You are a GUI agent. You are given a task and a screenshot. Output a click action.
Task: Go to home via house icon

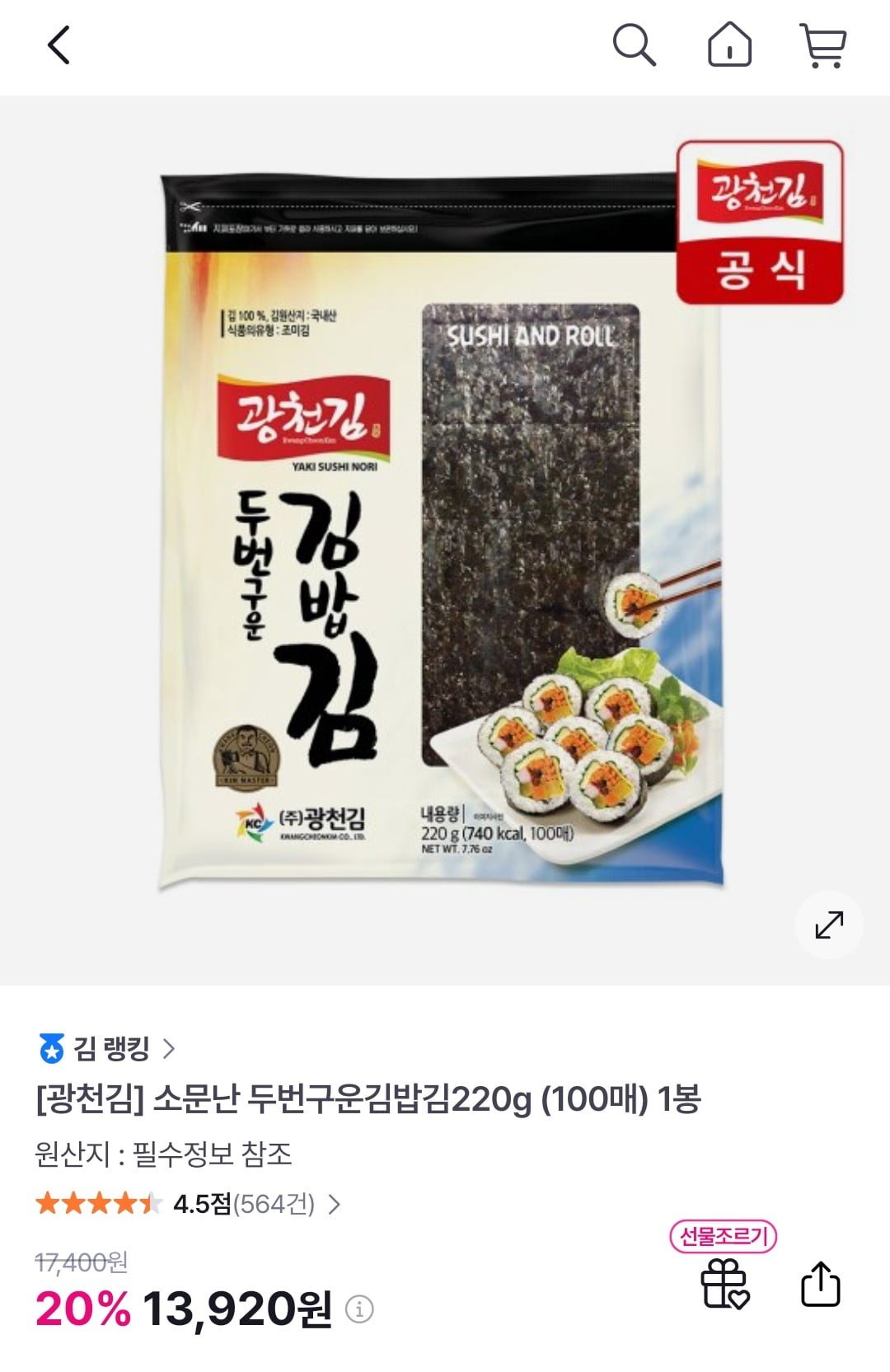729,44
